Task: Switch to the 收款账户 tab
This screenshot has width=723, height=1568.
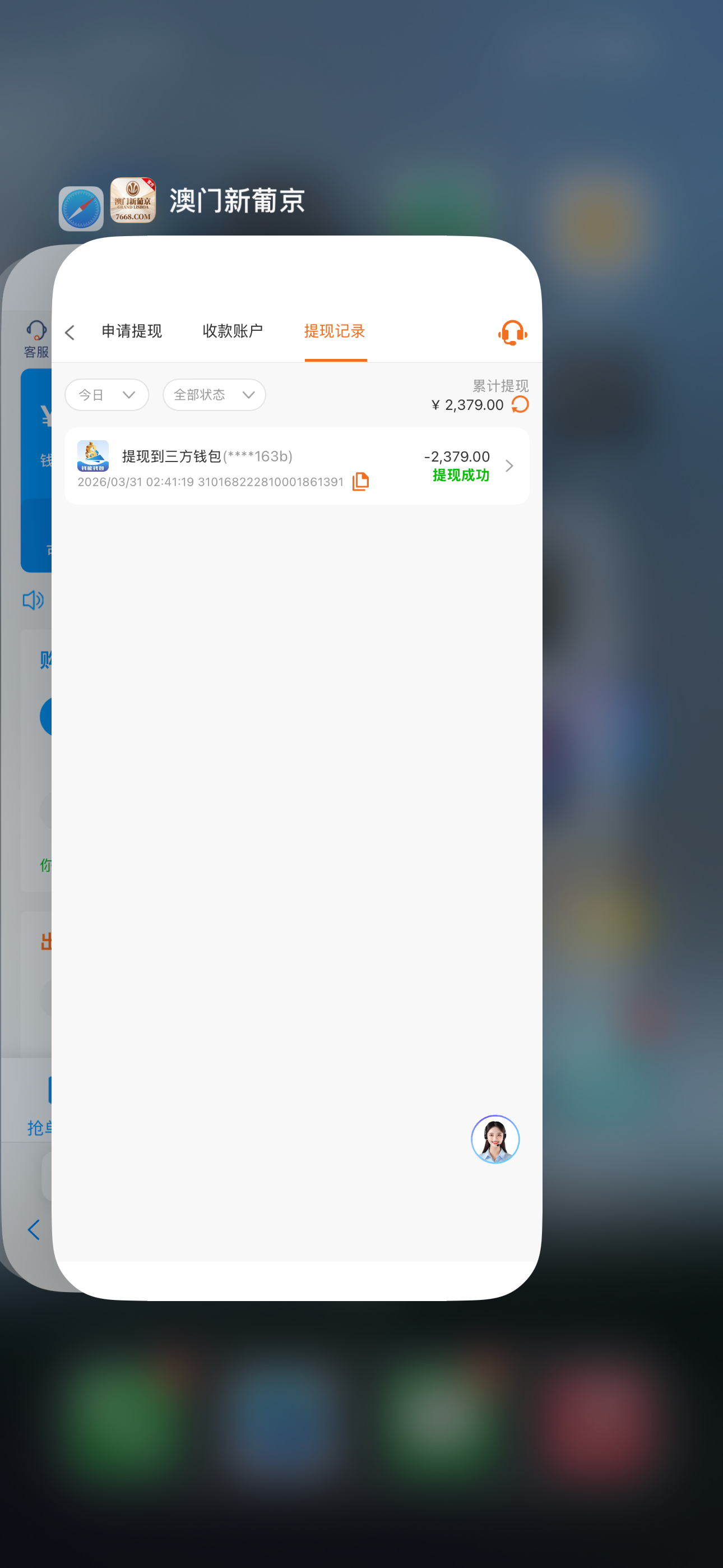Action: tap(233, 331)
